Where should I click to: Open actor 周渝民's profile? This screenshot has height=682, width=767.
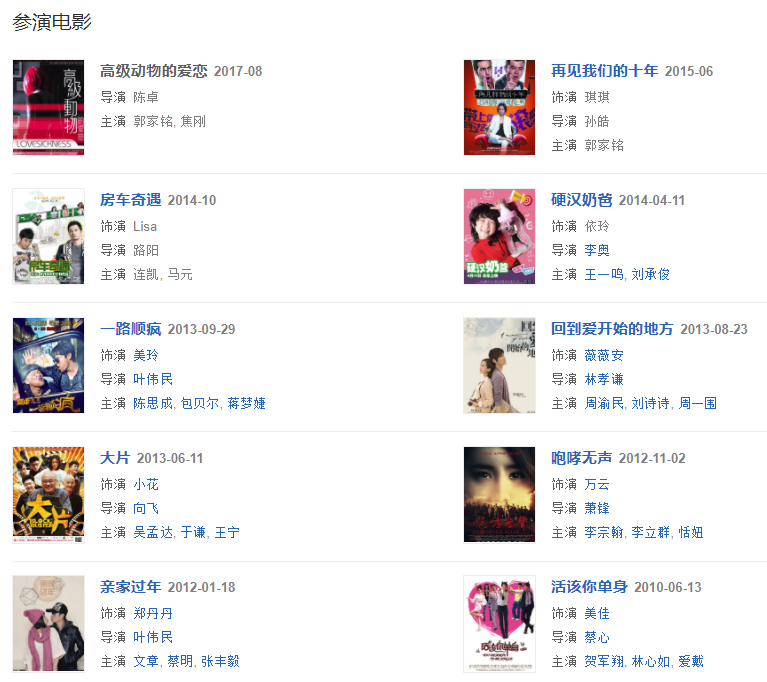coord(604,404)
